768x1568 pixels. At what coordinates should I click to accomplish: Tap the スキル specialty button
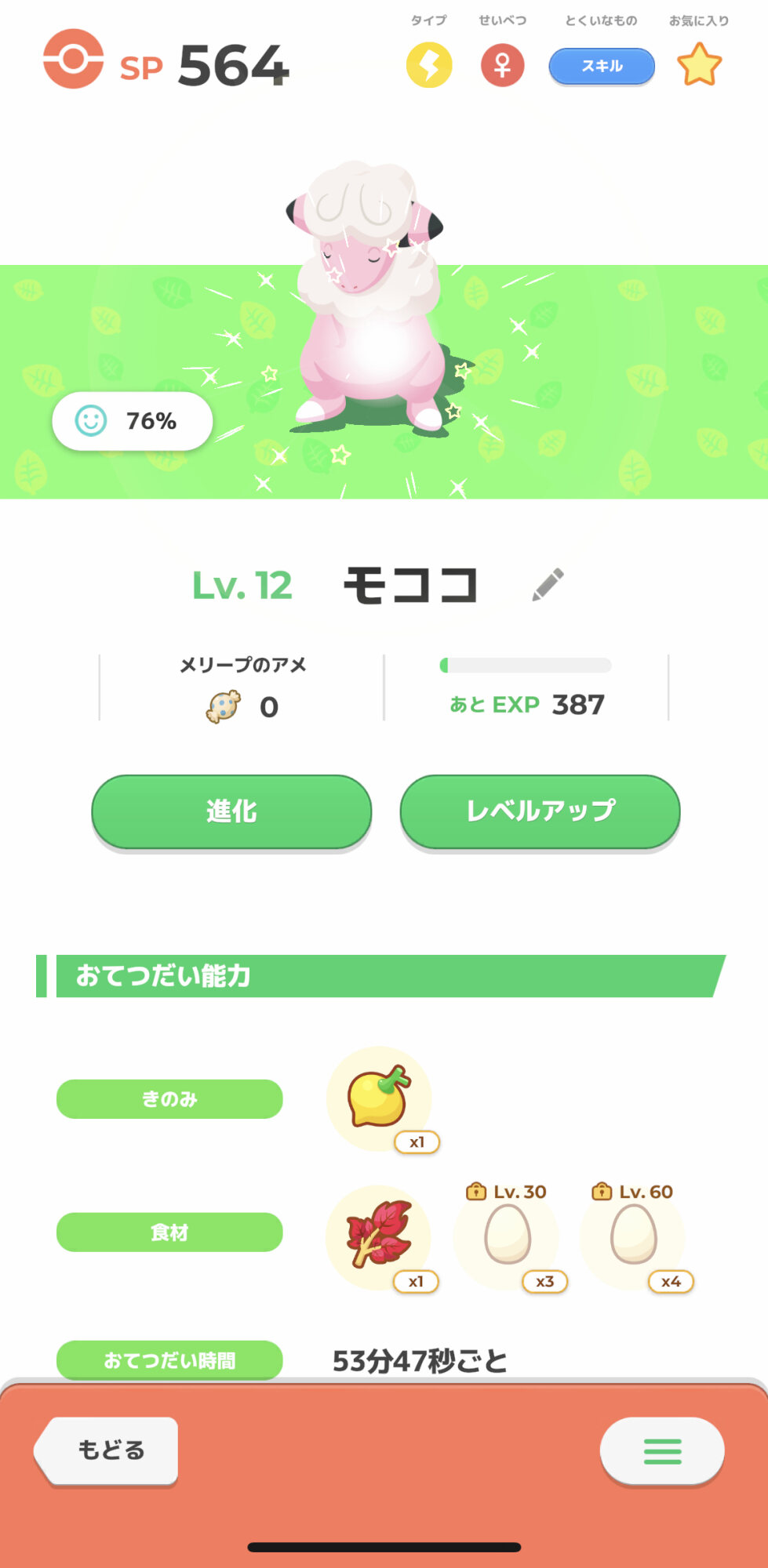[602, 66]
